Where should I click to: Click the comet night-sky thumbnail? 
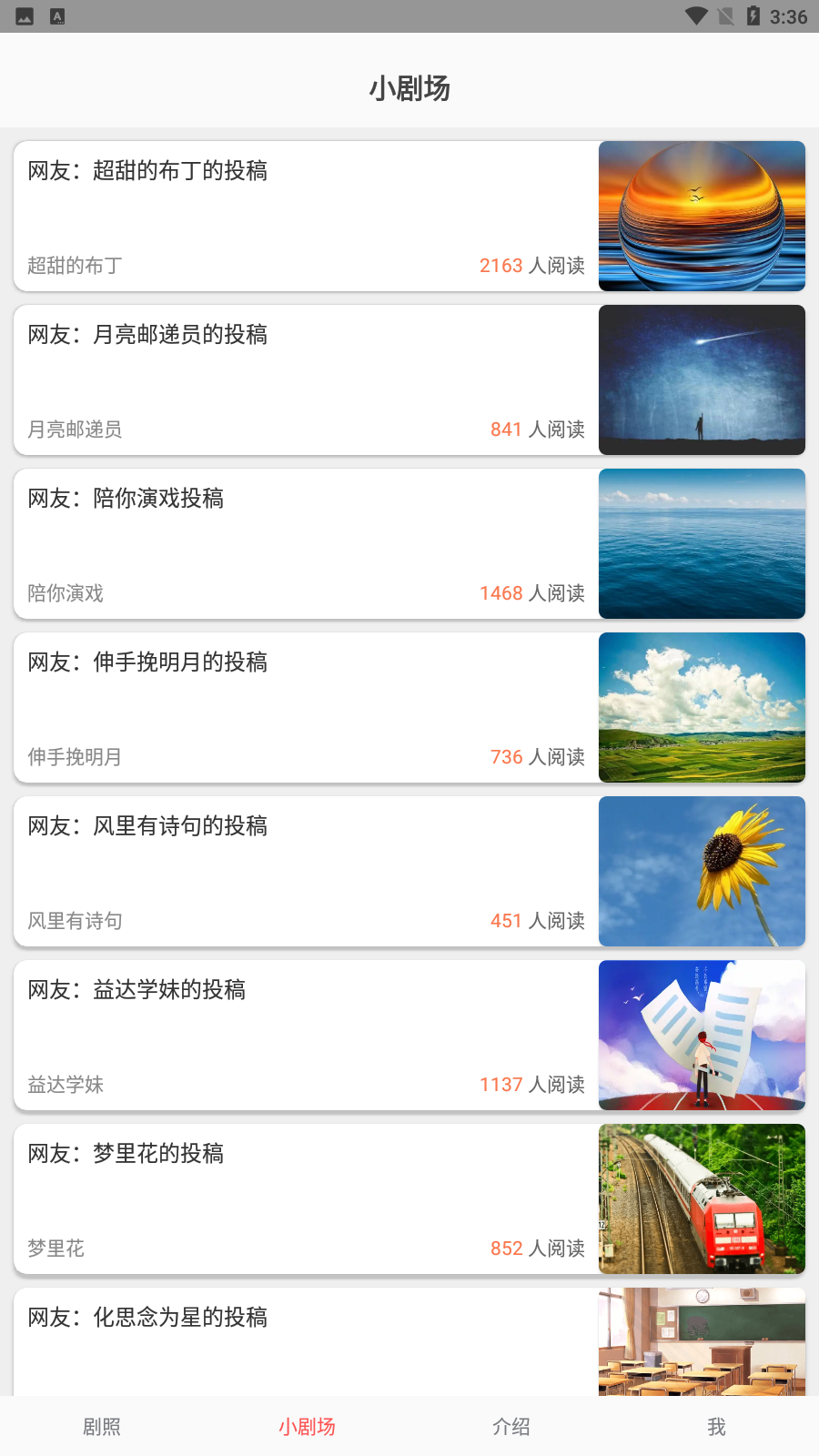click(x=702, y=379)
